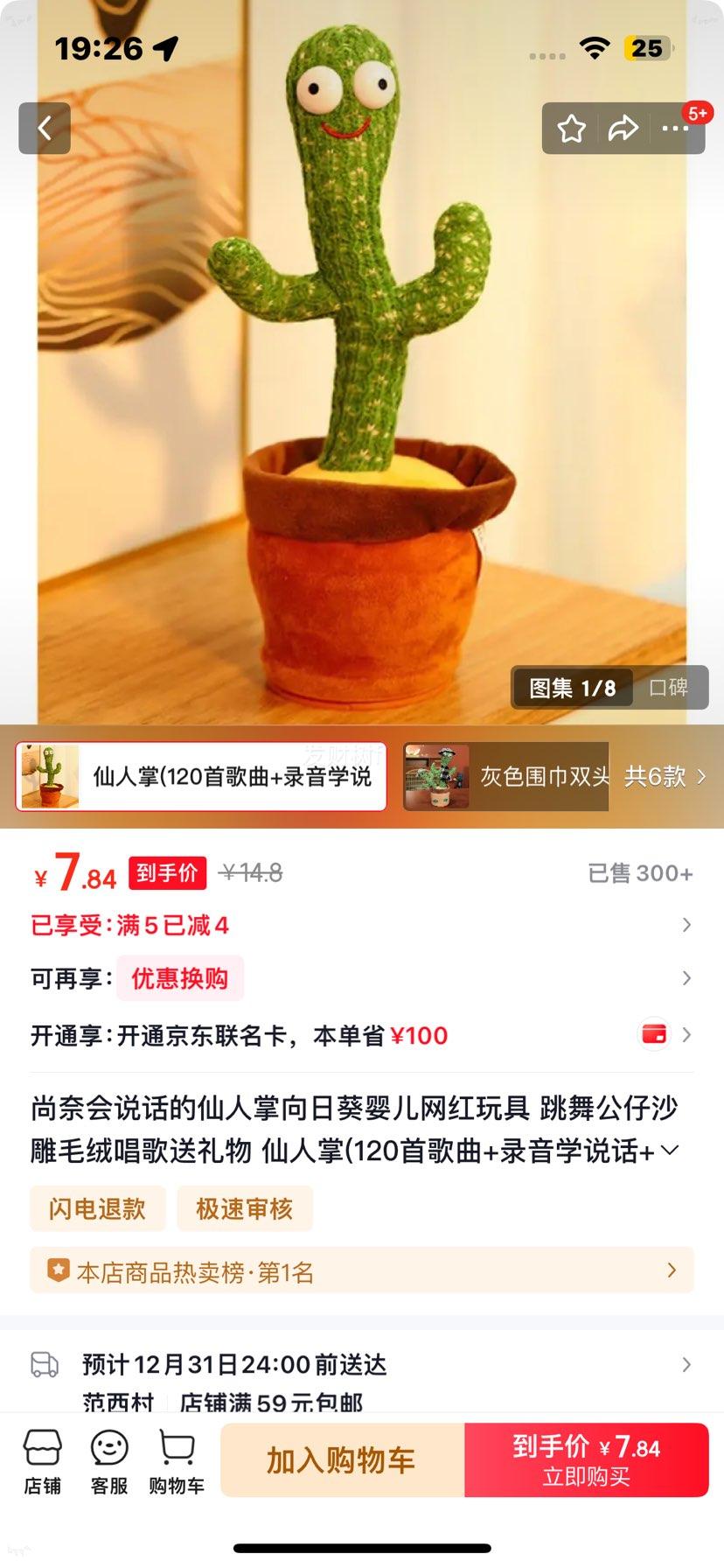Image resolution: width=724 pixels, height=1568 pixels.
Task: Share the product via the share icon
Action: click(624, 128)
